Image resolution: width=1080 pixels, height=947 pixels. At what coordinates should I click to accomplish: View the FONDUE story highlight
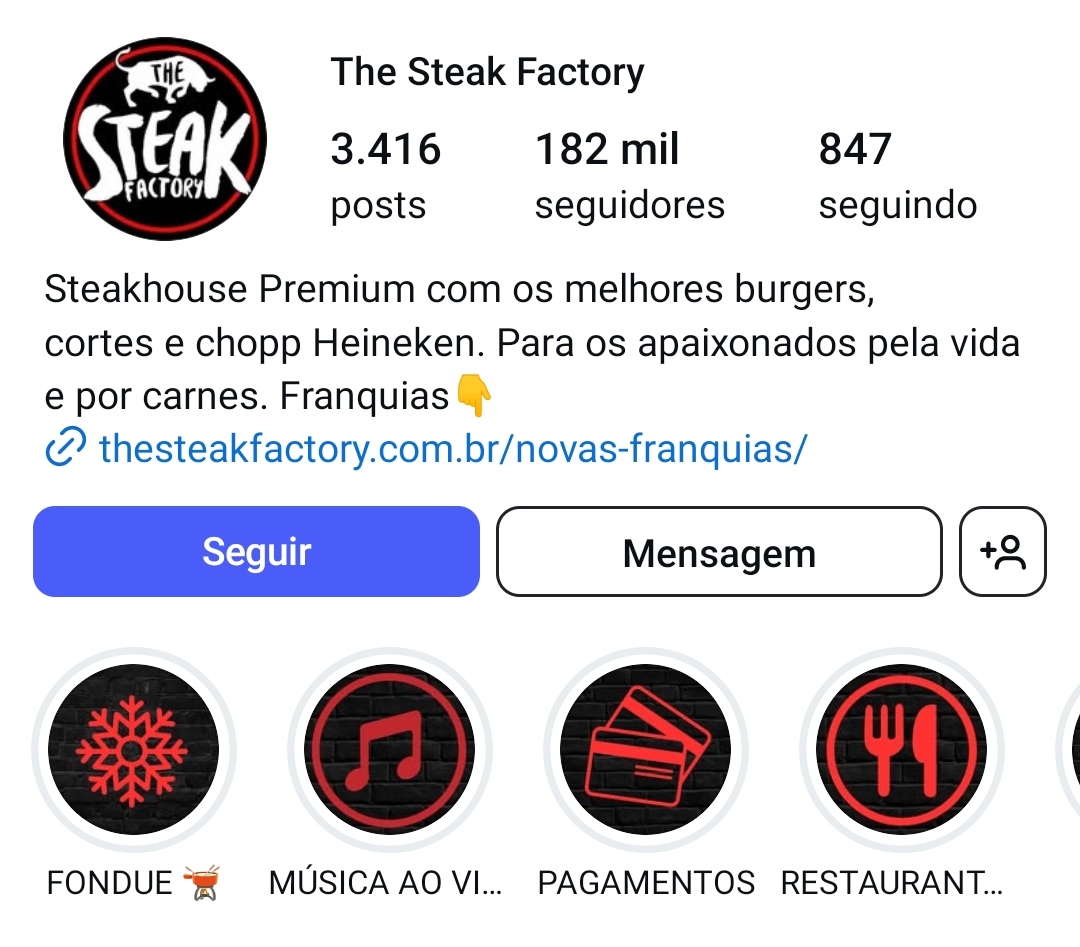133,750
